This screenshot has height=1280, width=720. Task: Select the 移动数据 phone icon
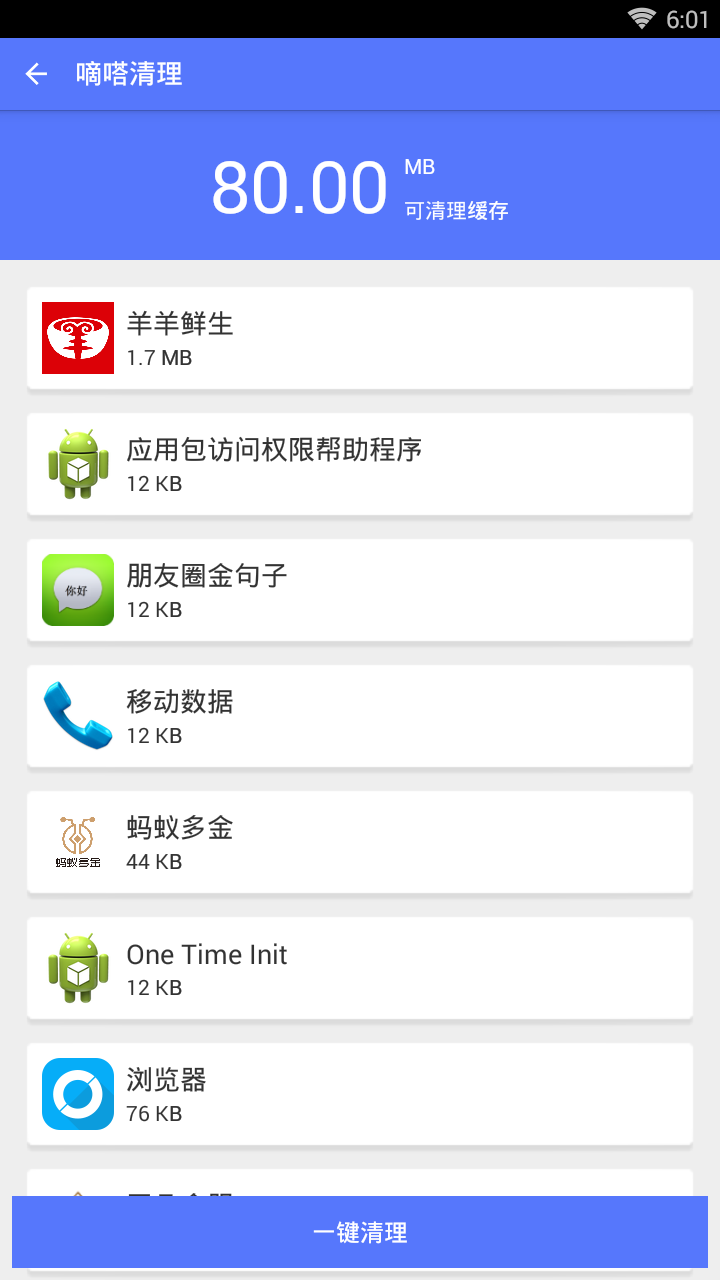pos(77,715)
